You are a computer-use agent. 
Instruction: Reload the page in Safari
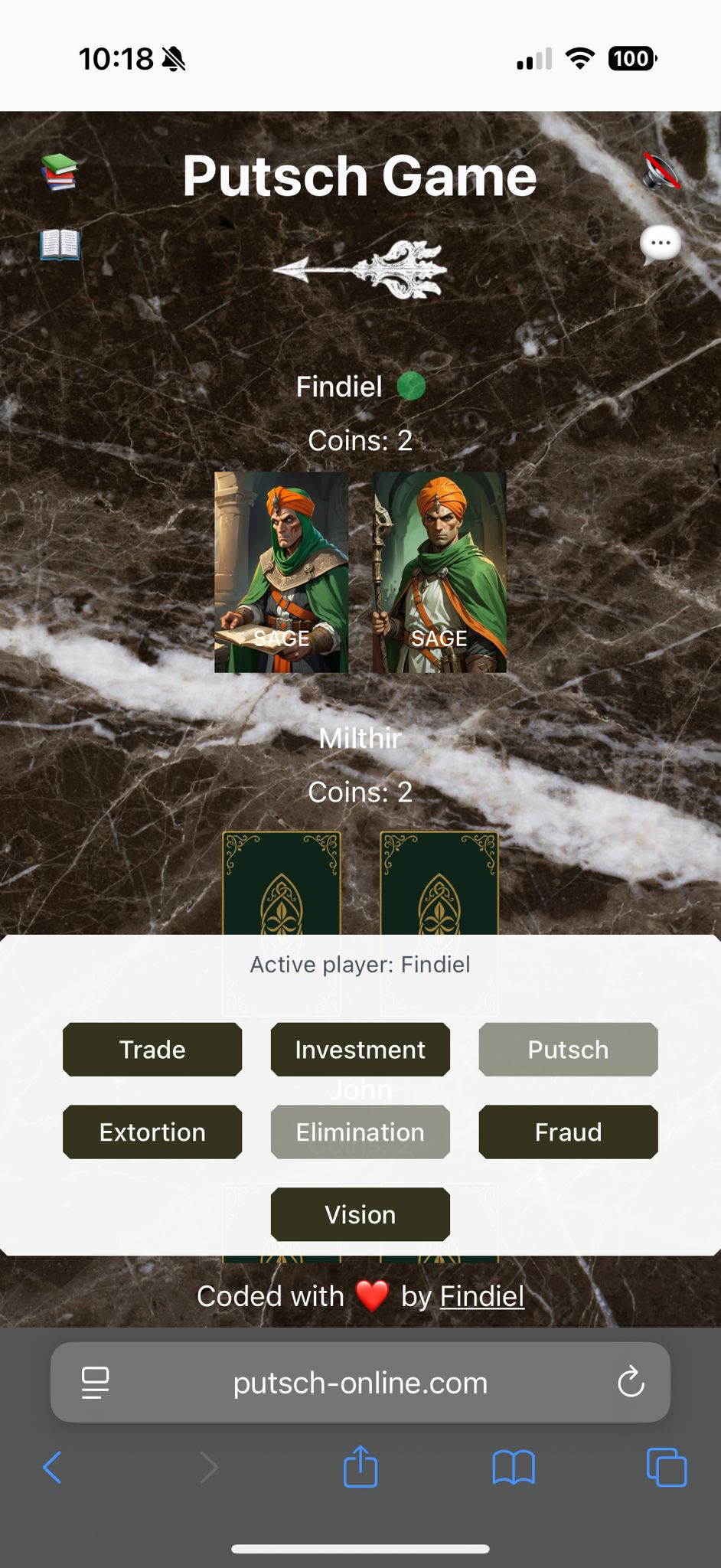click(x=631, y=1383)
